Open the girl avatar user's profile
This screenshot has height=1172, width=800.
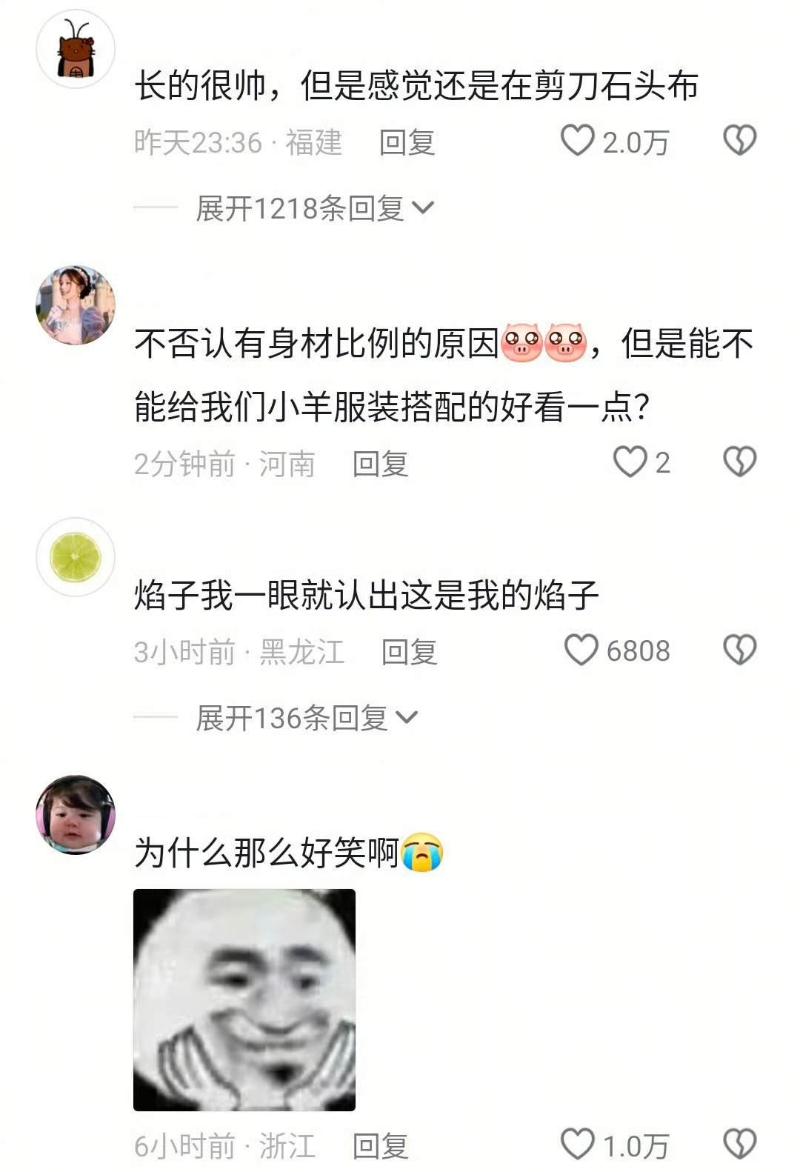[76, 305]
